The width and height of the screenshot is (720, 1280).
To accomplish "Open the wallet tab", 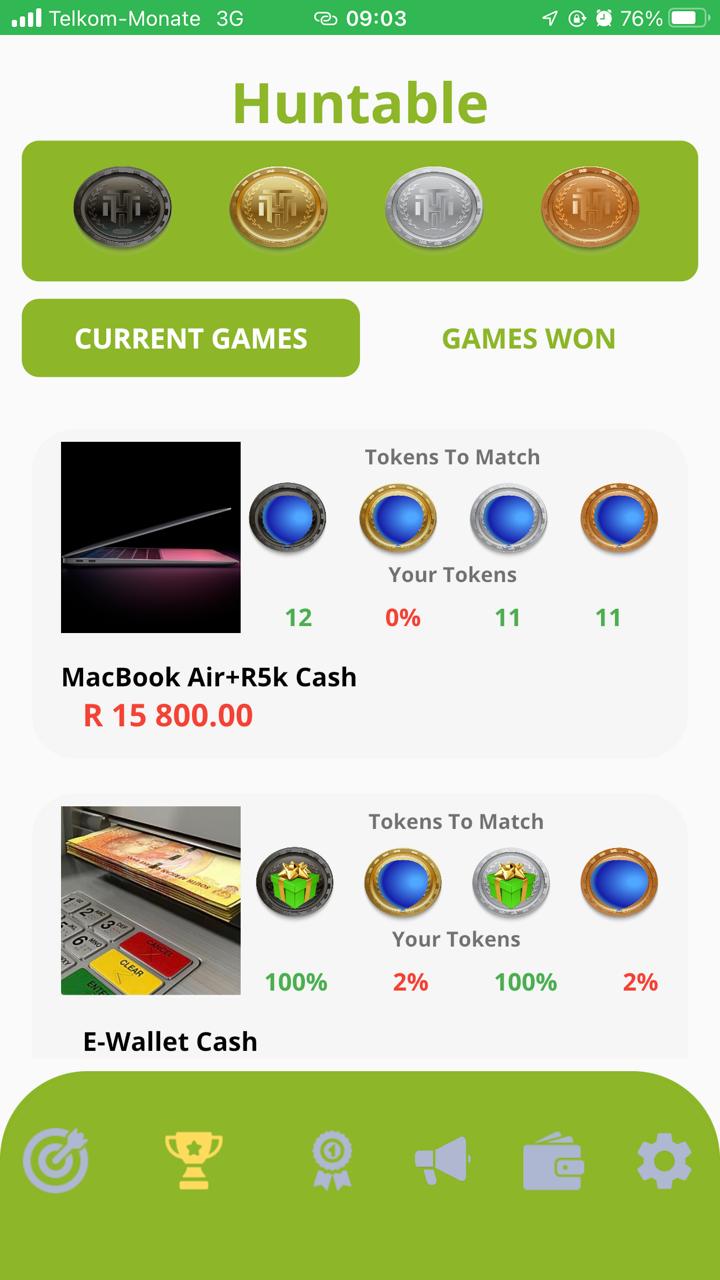I will point(552,1161).
